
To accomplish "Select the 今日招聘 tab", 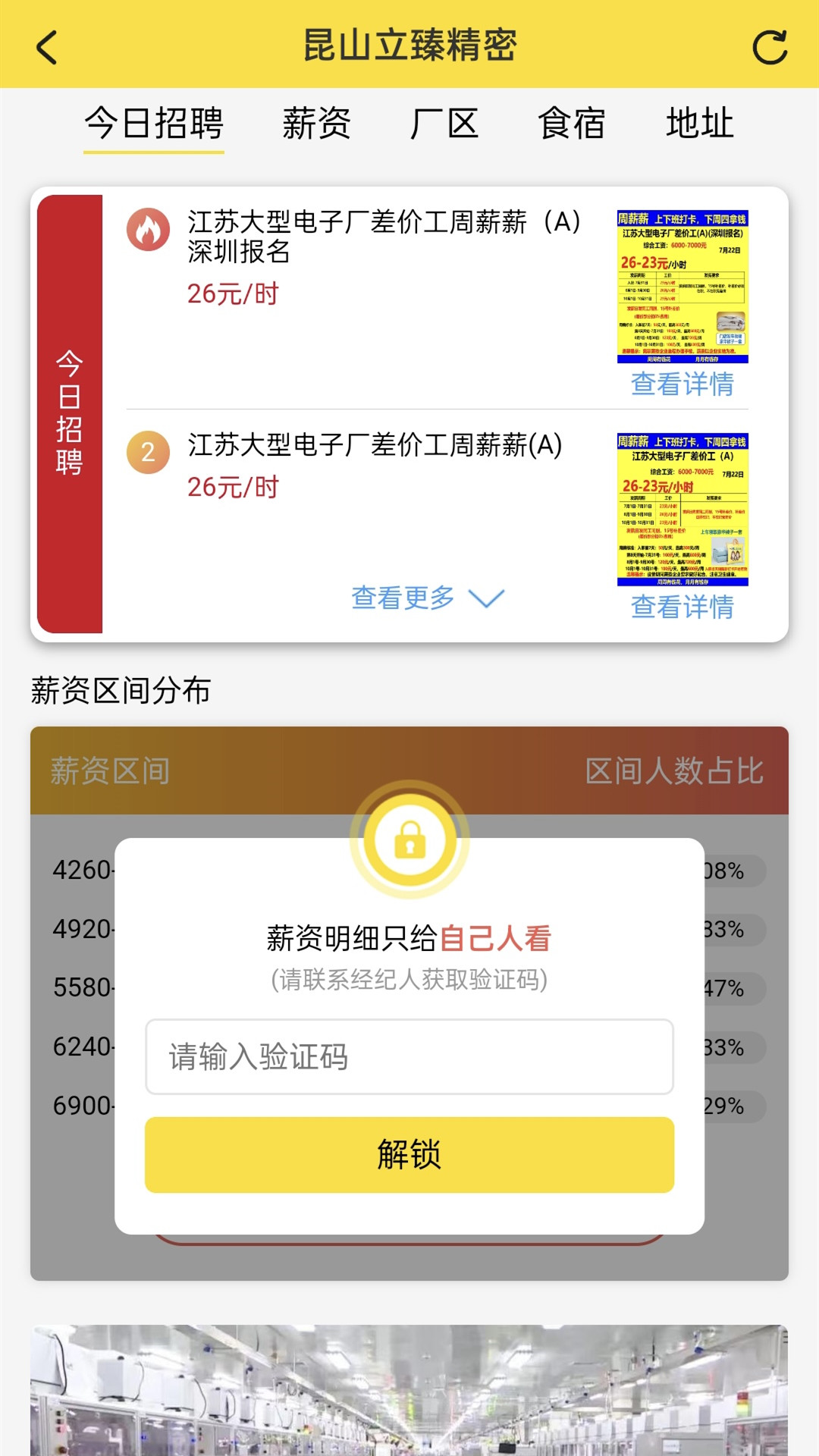I will 154,124.
